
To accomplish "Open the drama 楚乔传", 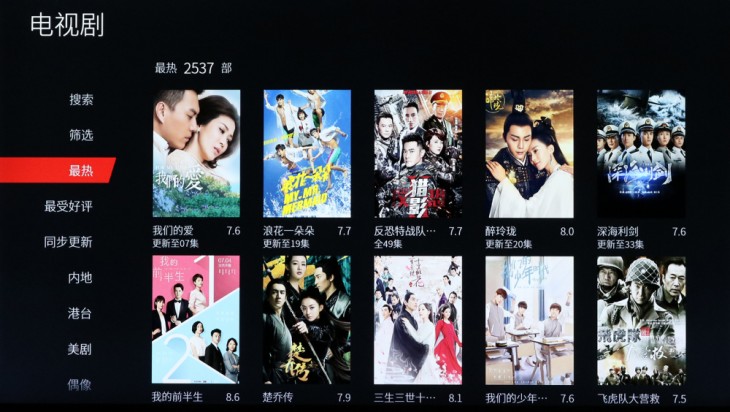I will [307, 320].
